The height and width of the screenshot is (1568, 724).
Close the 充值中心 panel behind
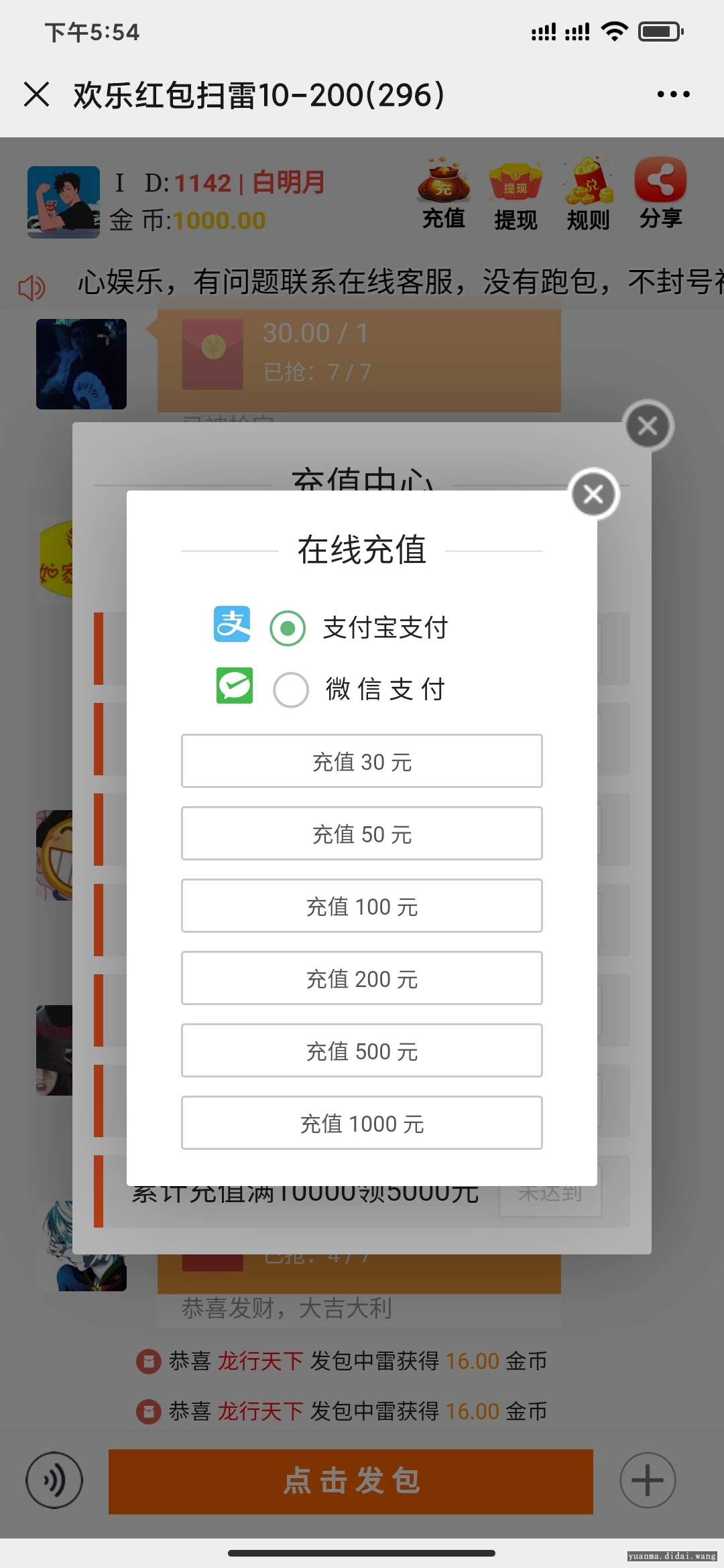(x=648, y=426)
